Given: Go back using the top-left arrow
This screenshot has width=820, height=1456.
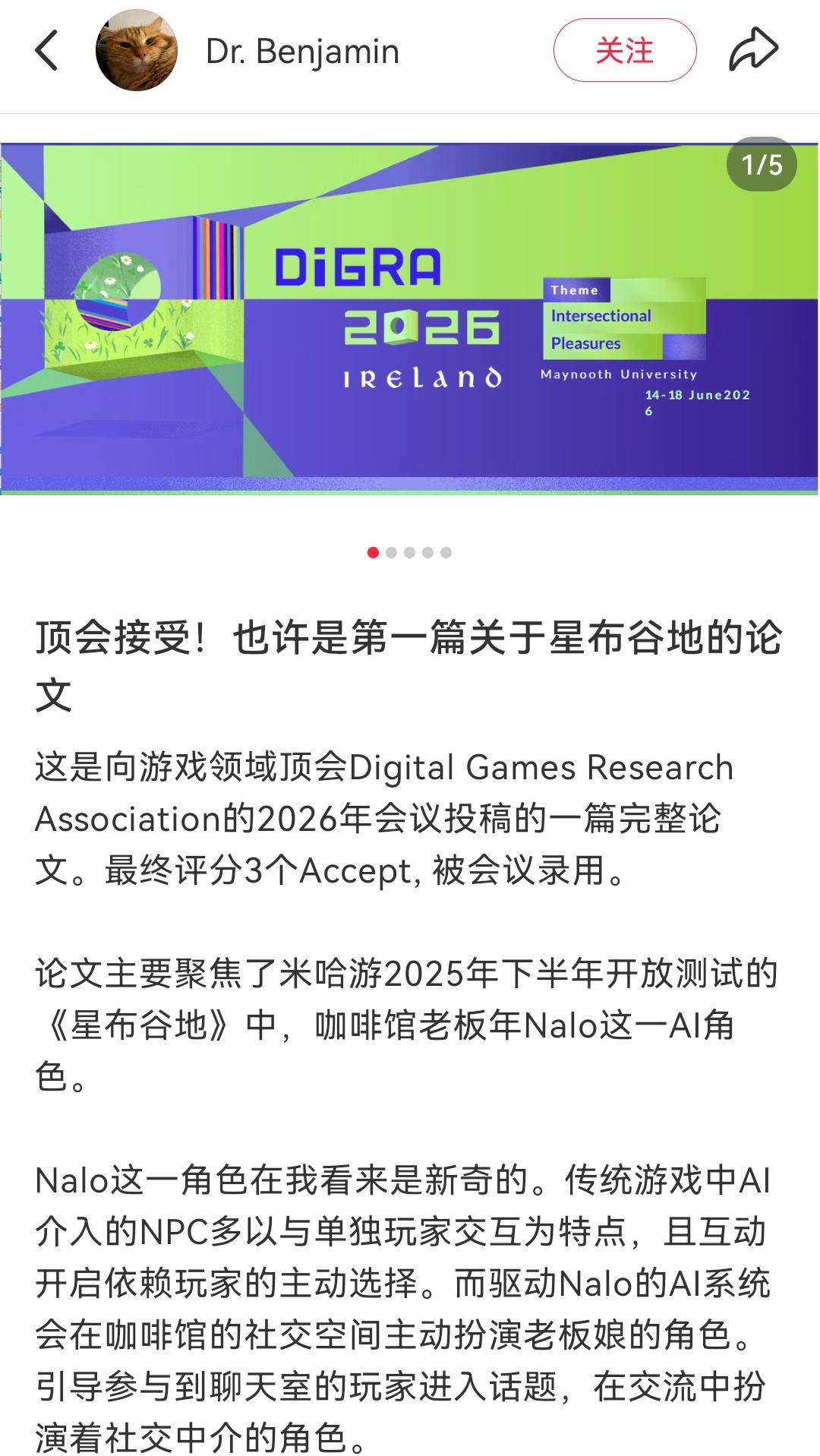Looking at the screenshot, I should pos(47,51).
